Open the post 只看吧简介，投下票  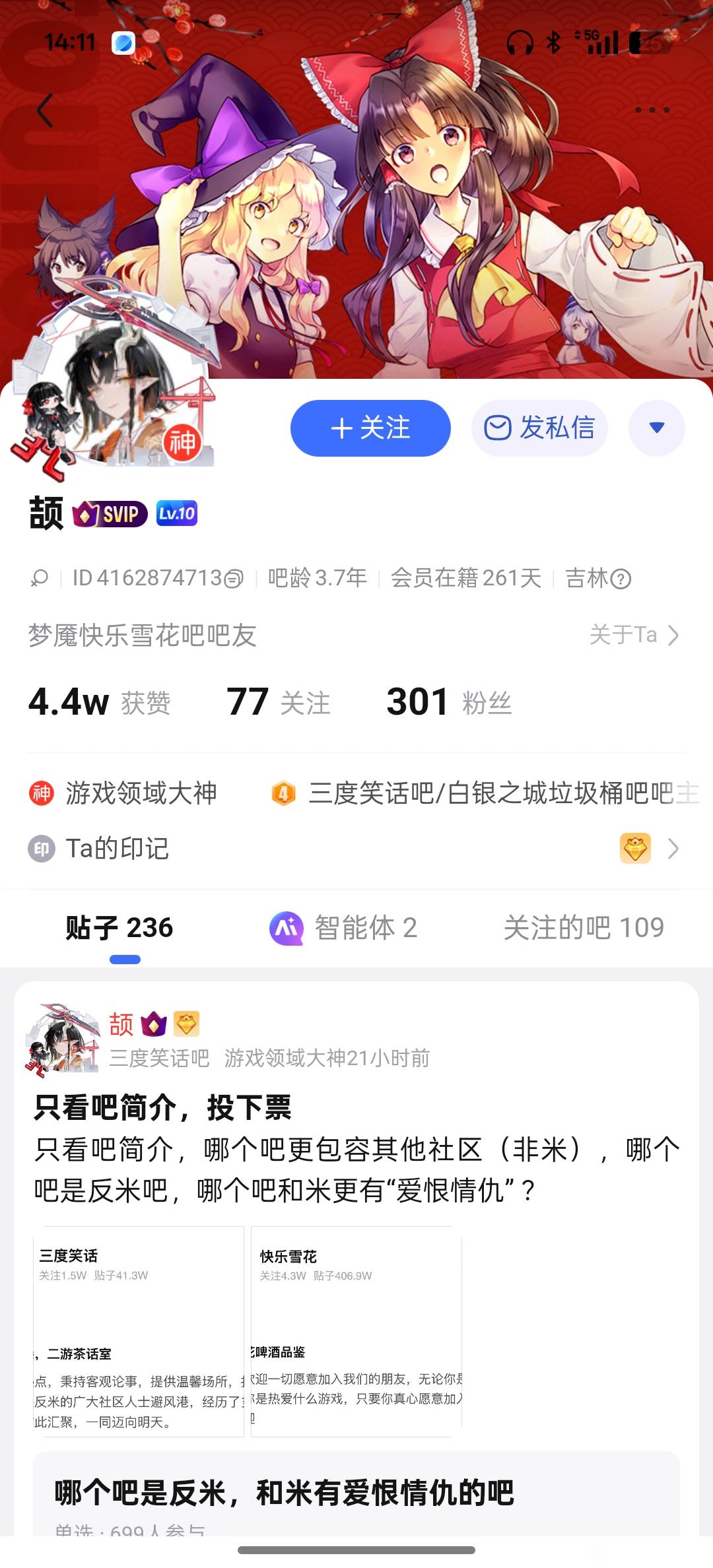pos(163,1107)
